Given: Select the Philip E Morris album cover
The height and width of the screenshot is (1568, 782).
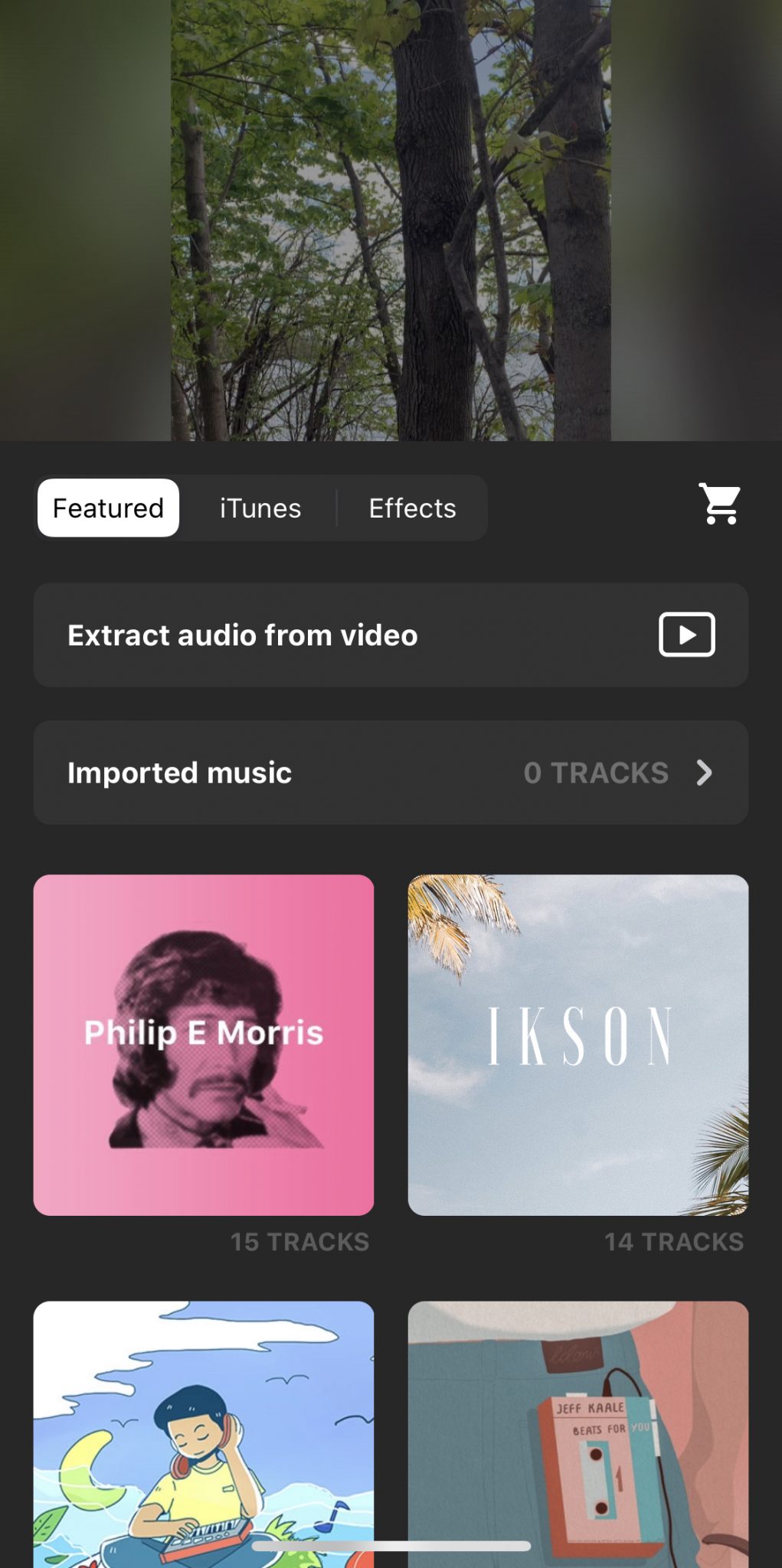Looking at the screenshot, I should click(203, 1047).
